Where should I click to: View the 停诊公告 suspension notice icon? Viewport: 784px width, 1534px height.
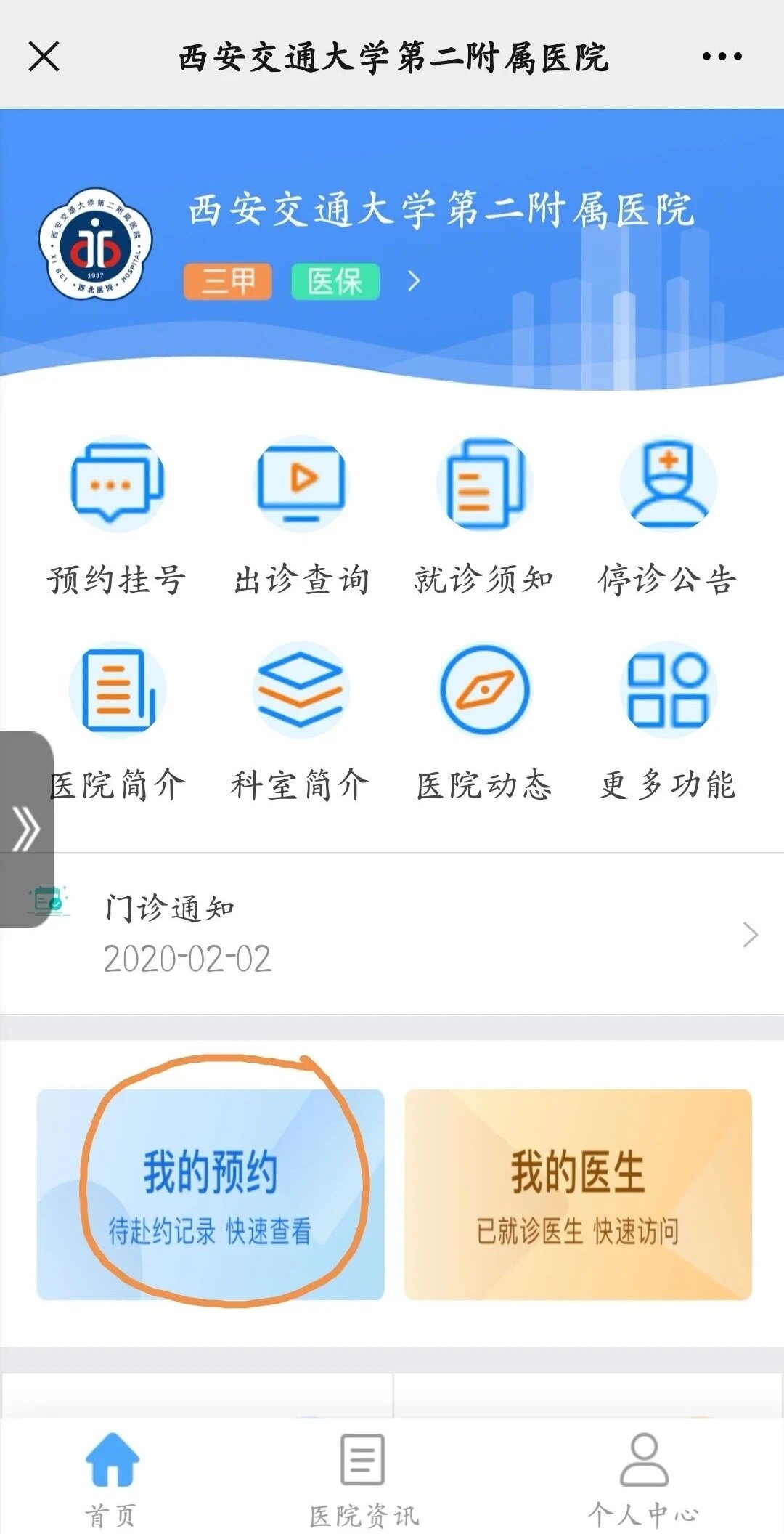[x=668, y=485]
